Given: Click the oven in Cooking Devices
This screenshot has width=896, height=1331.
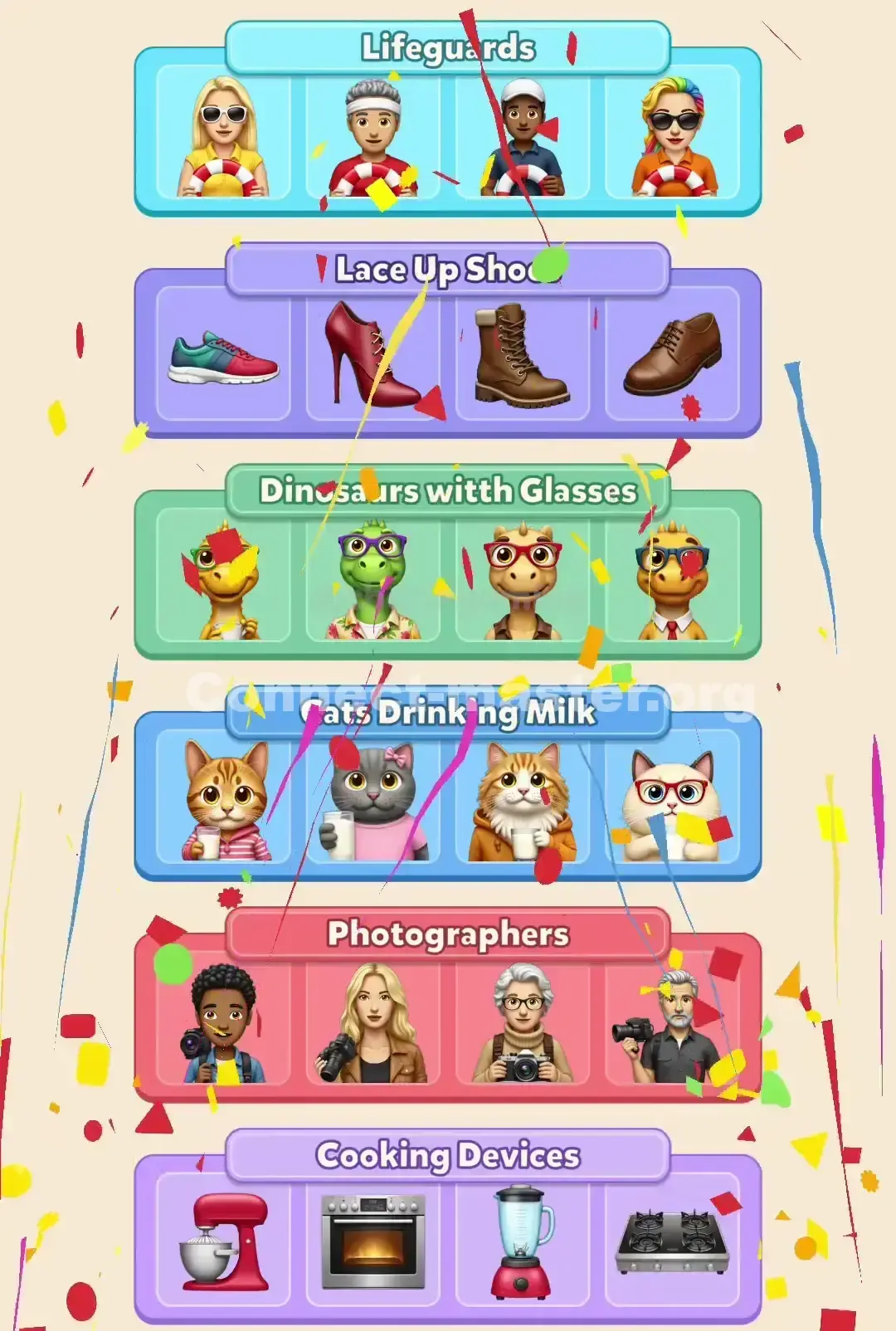Looking at the screenshot, I should click(x=373, y=1245).
